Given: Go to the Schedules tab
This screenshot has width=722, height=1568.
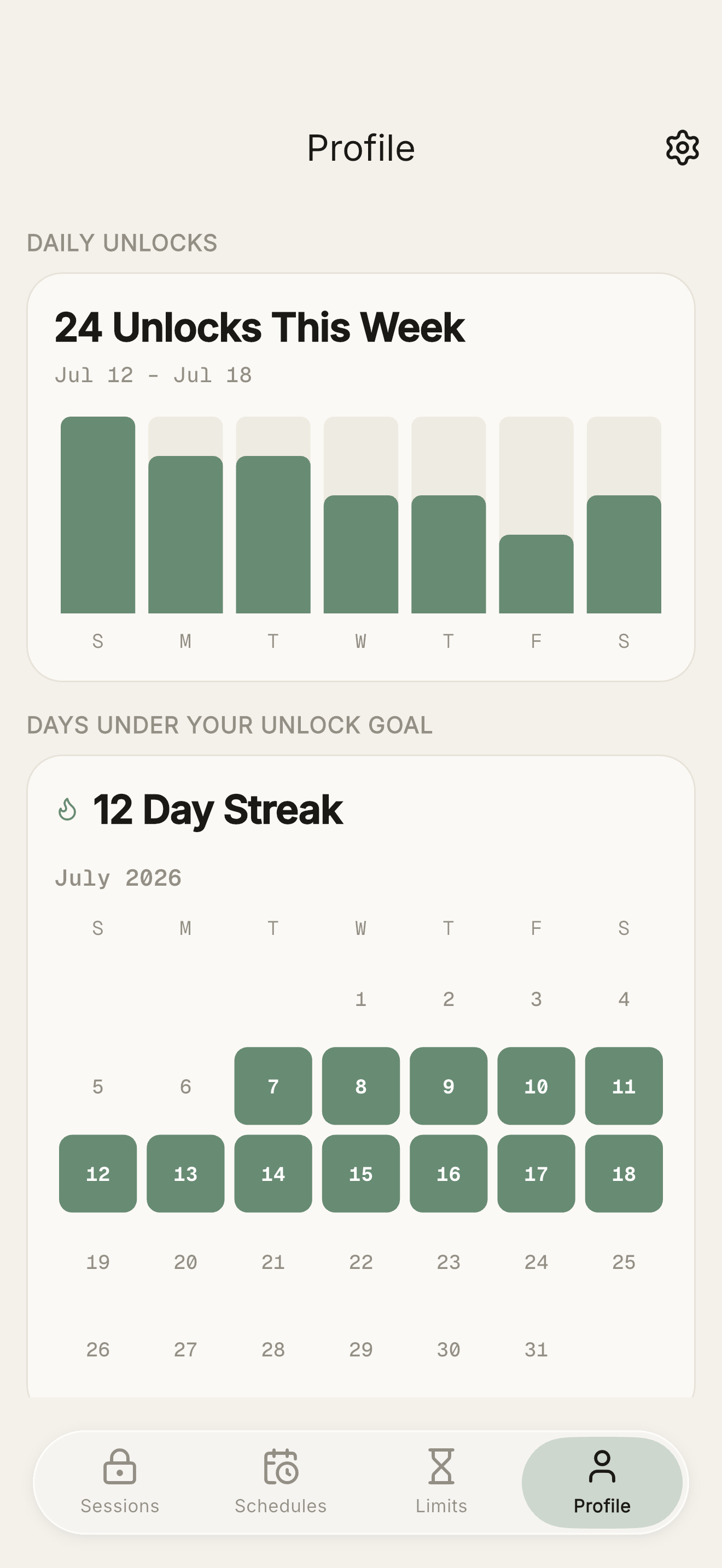Looking at the screenshot, I should tap(281, 1482).
